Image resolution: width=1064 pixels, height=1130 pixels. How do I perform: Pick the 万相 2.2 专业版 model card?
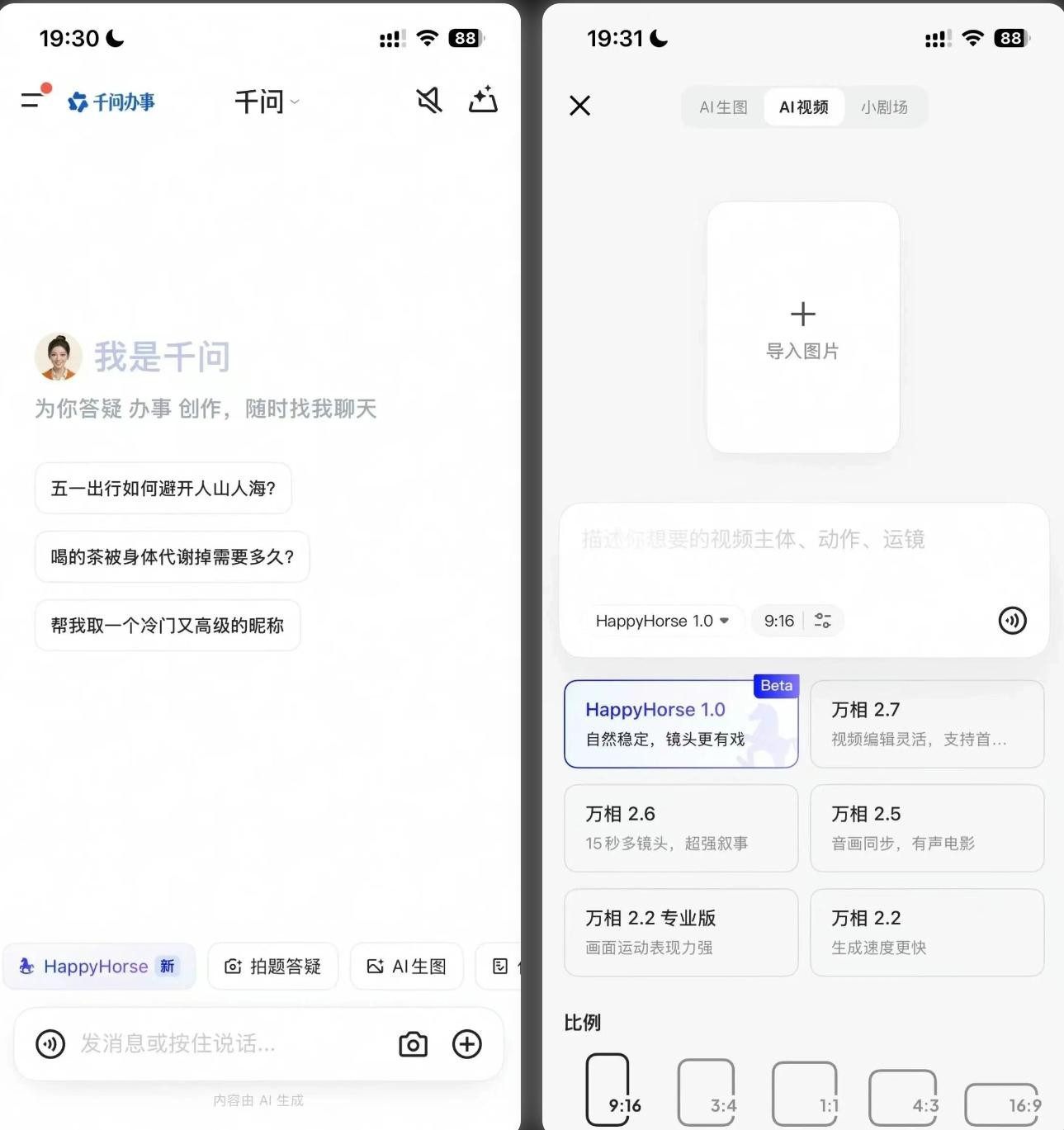point(681,932)
